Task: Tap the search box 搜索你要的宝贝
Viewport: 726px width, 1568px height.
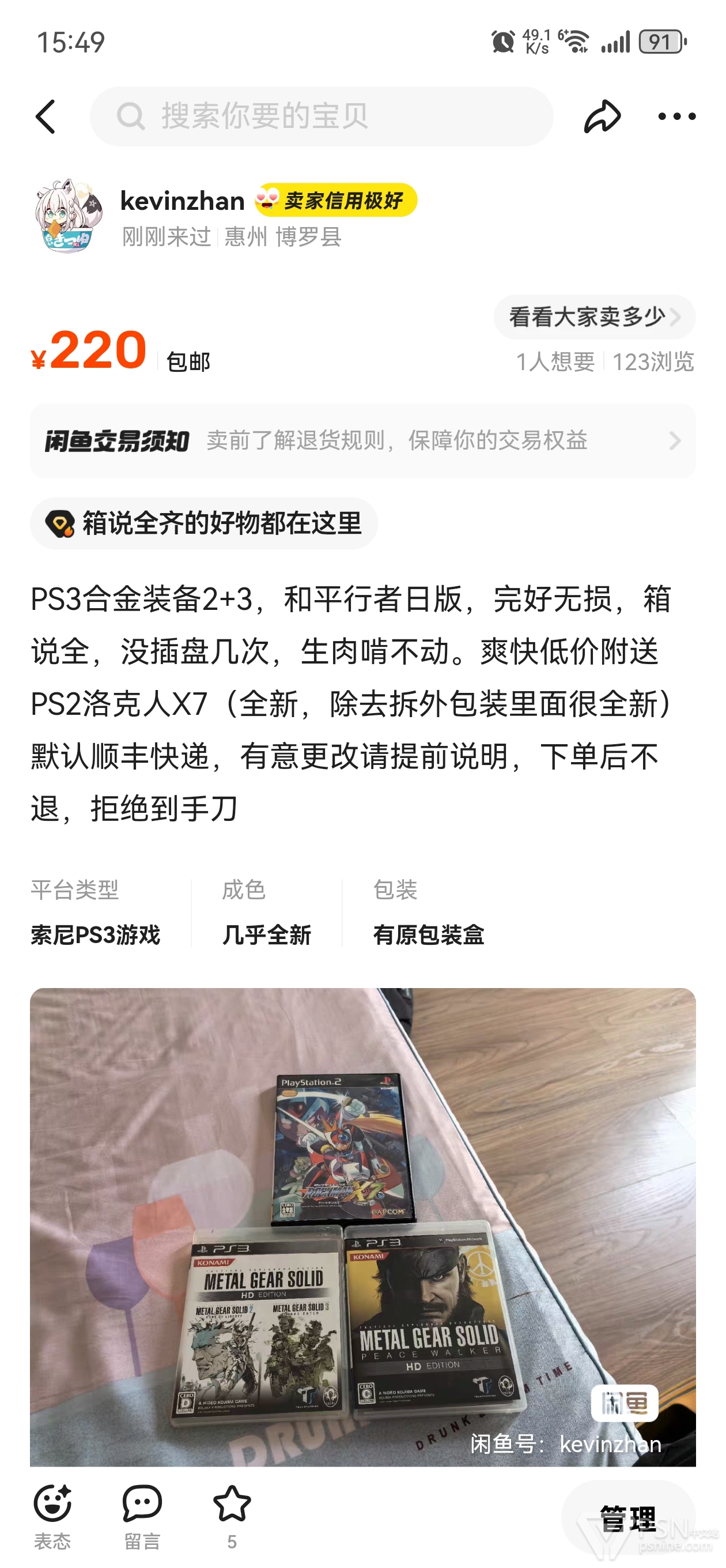Action: tap(322, 116)
